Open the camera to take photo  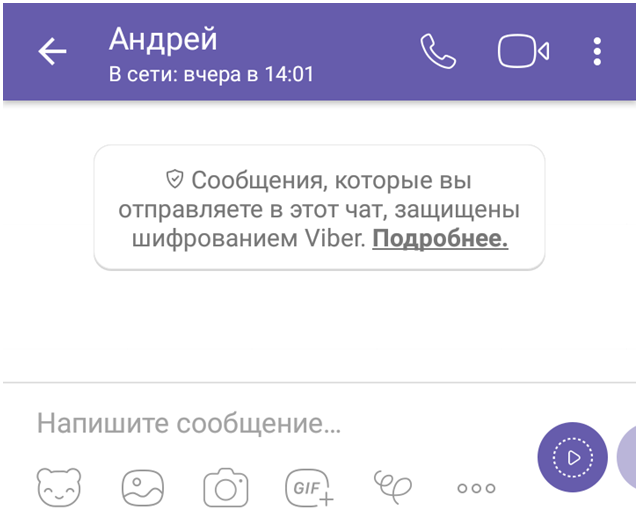coord(225,488)
